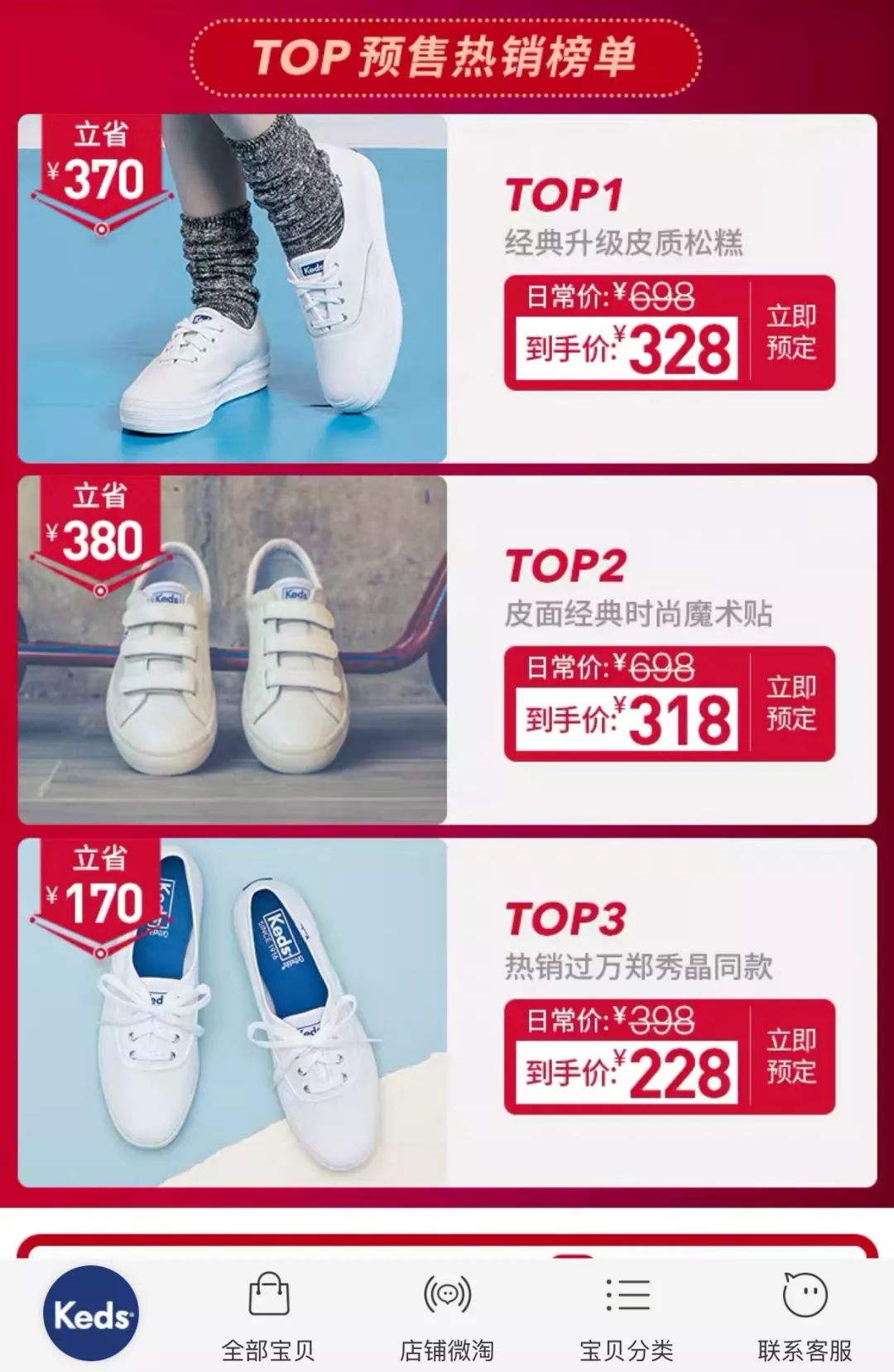Switch to 店铺微淘 tab
The image size is (894, 1372).
[447, 1316]
